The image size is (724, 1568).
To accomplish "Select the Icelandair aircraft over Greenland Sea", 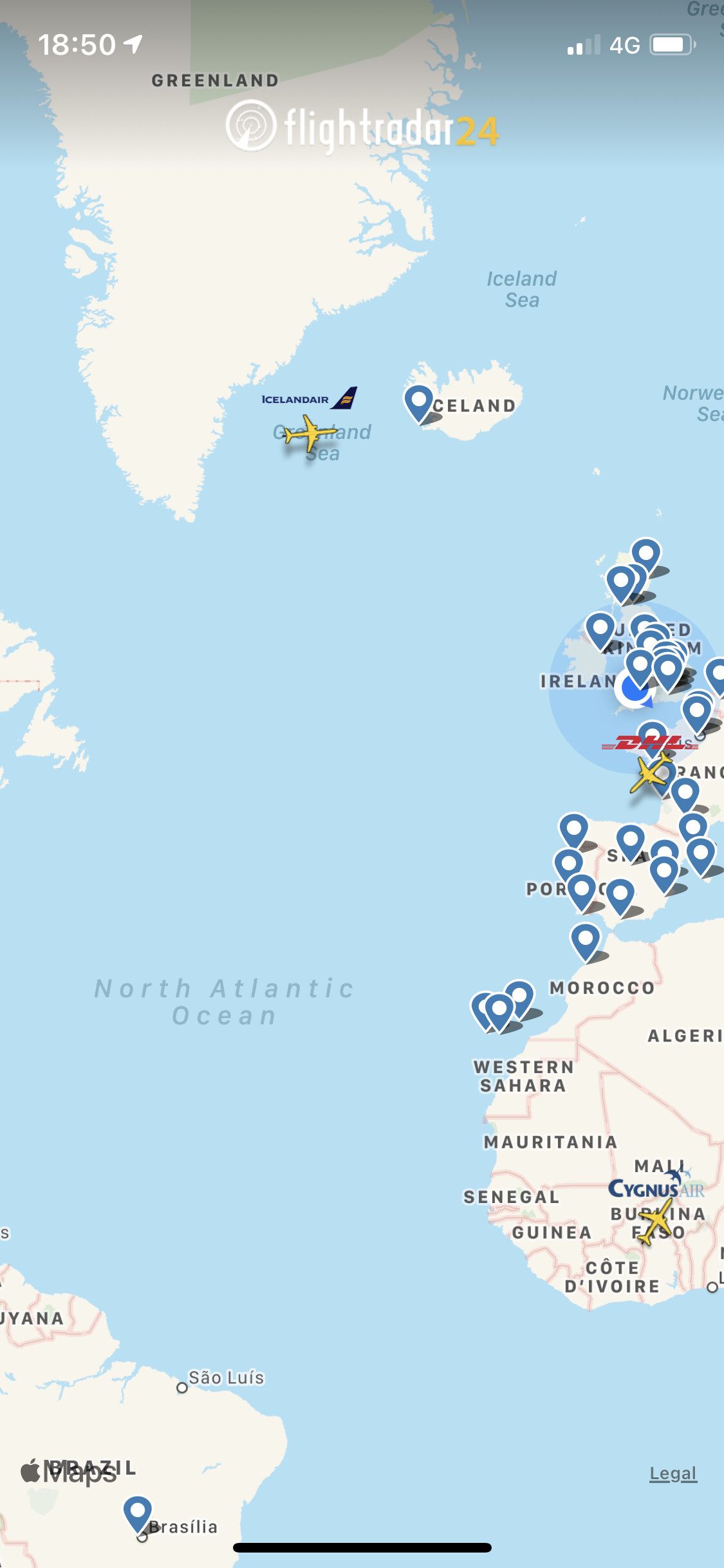I will tap(310, 433).
